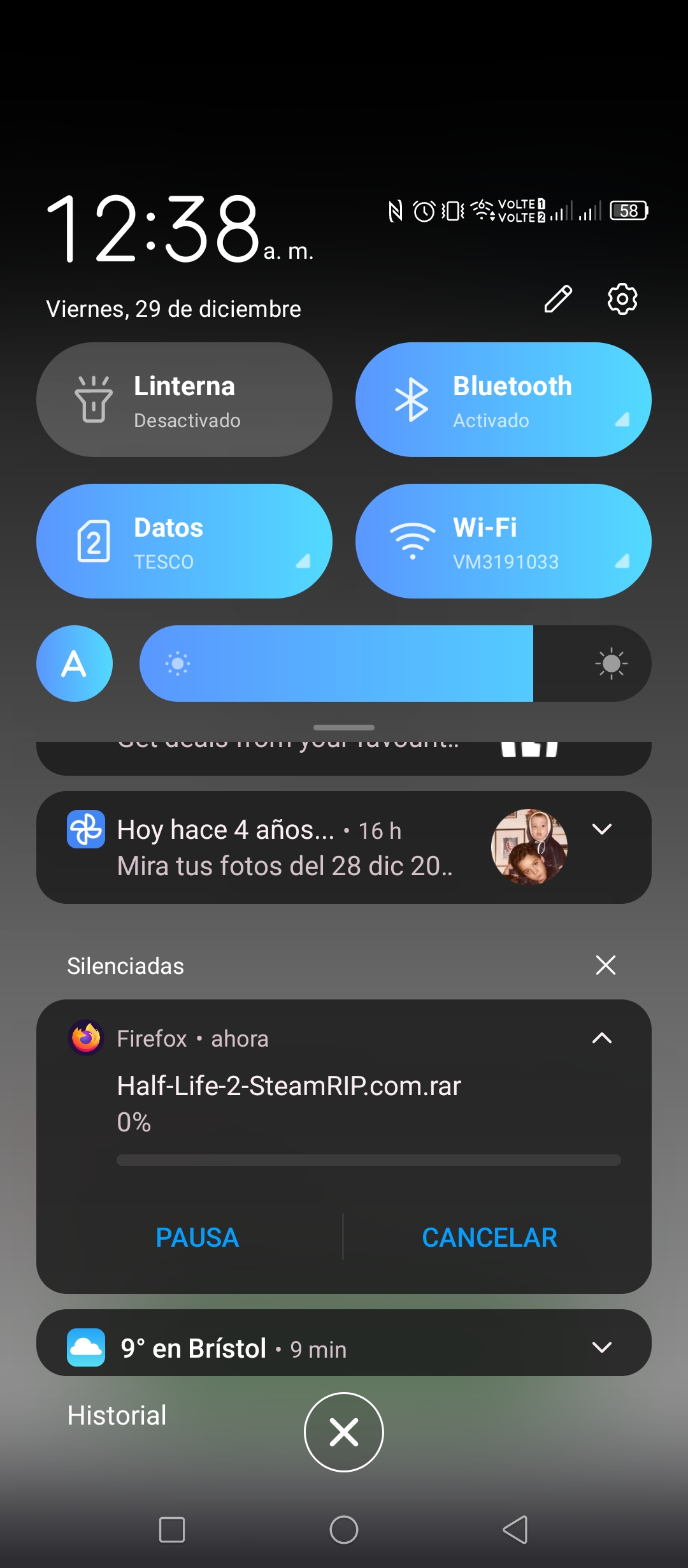Viewport: 688px width, 1568px height.
Task: Toggle the auto brightness A button
Action: 75,664
